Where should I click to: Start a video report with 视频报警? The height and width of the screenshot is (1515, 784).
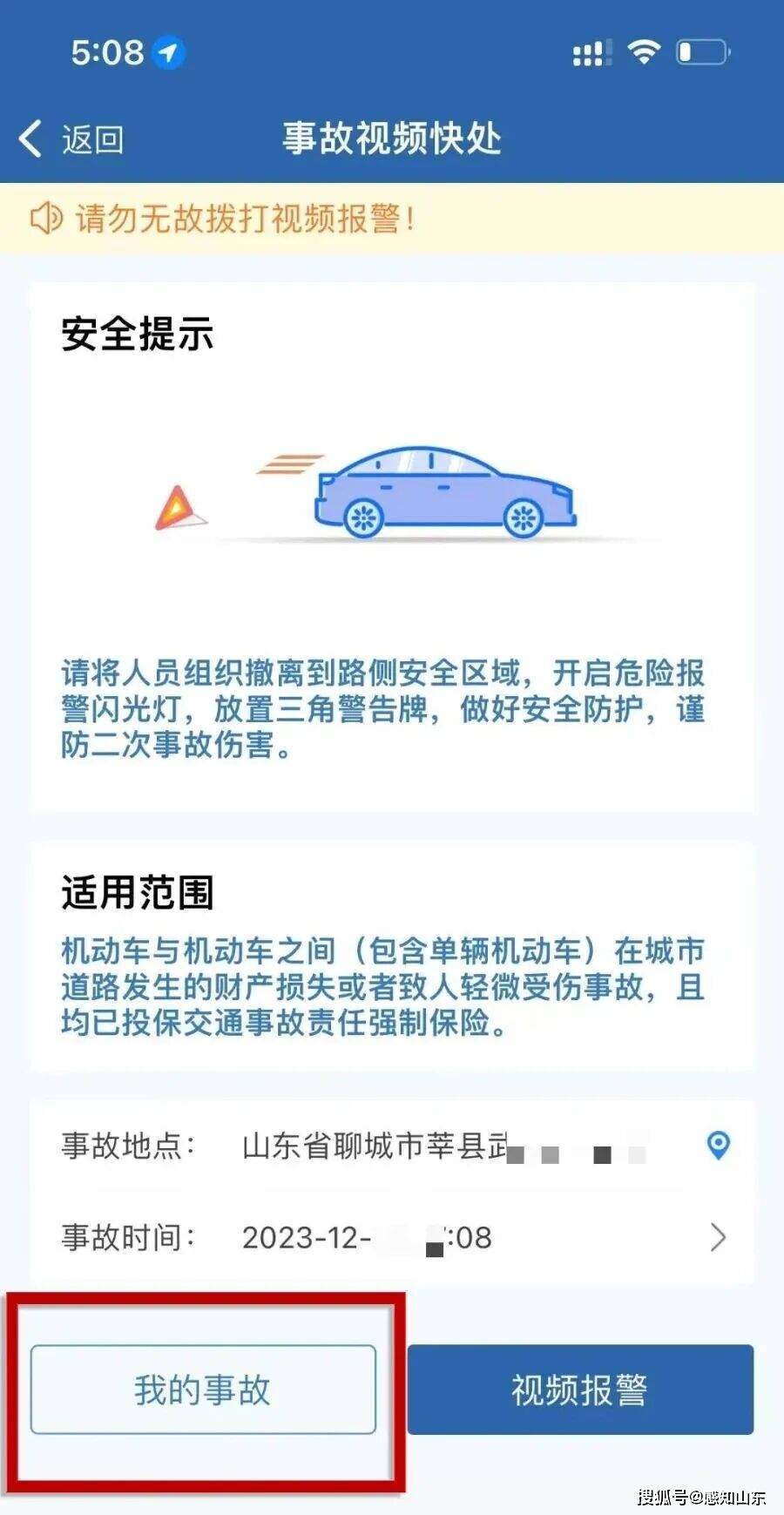pyautogui.click(x=580, y=1389)
